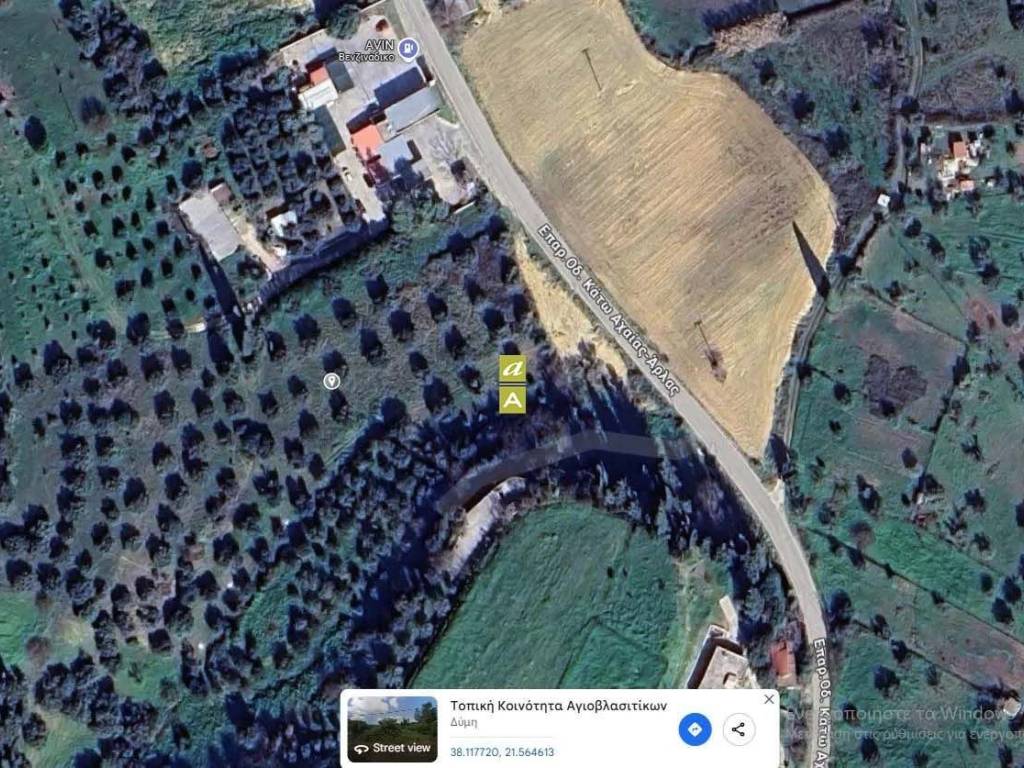Share this location

(x=738, y=729)
